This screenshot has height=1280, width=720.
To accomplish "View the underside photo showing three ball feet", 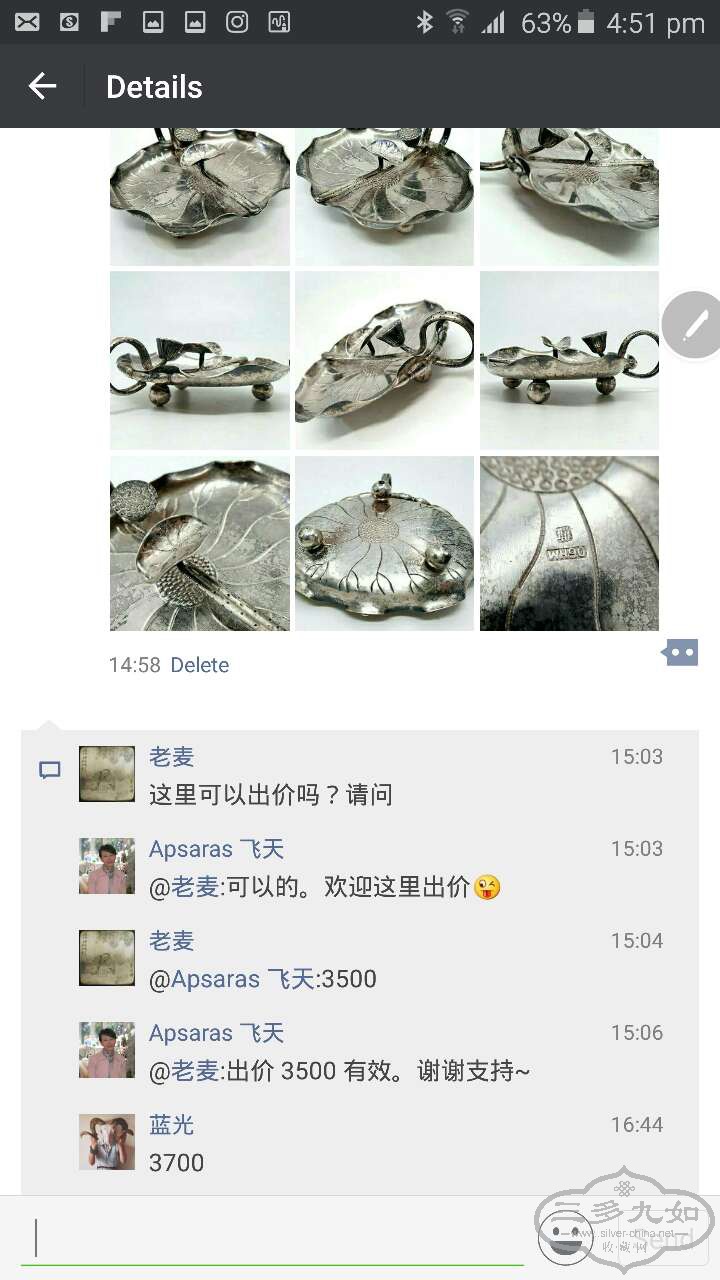I will 384,543.
